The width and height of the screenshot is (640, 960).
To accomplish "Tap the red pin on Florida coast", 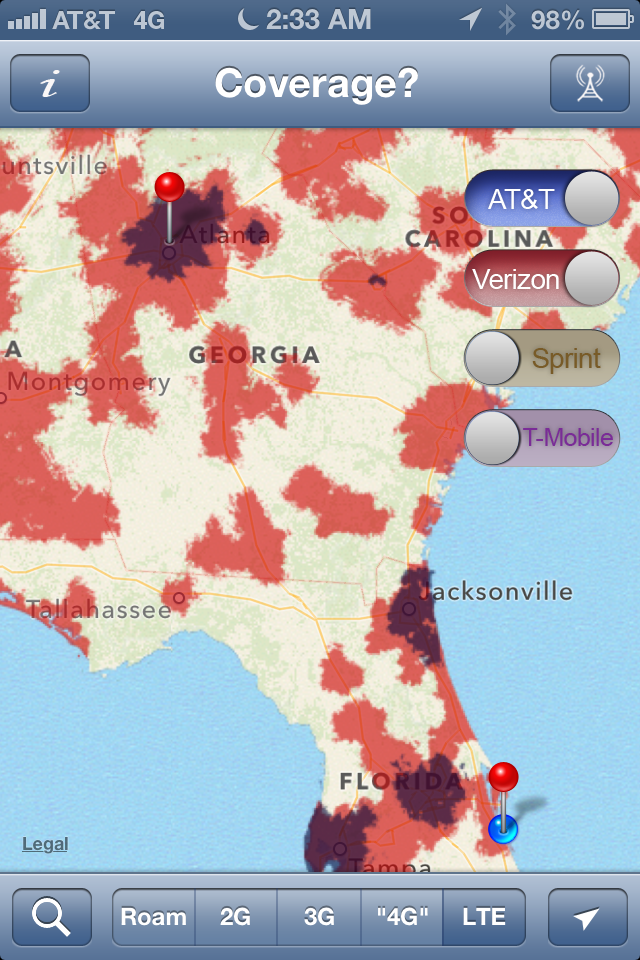I will [x=503, y=778].
